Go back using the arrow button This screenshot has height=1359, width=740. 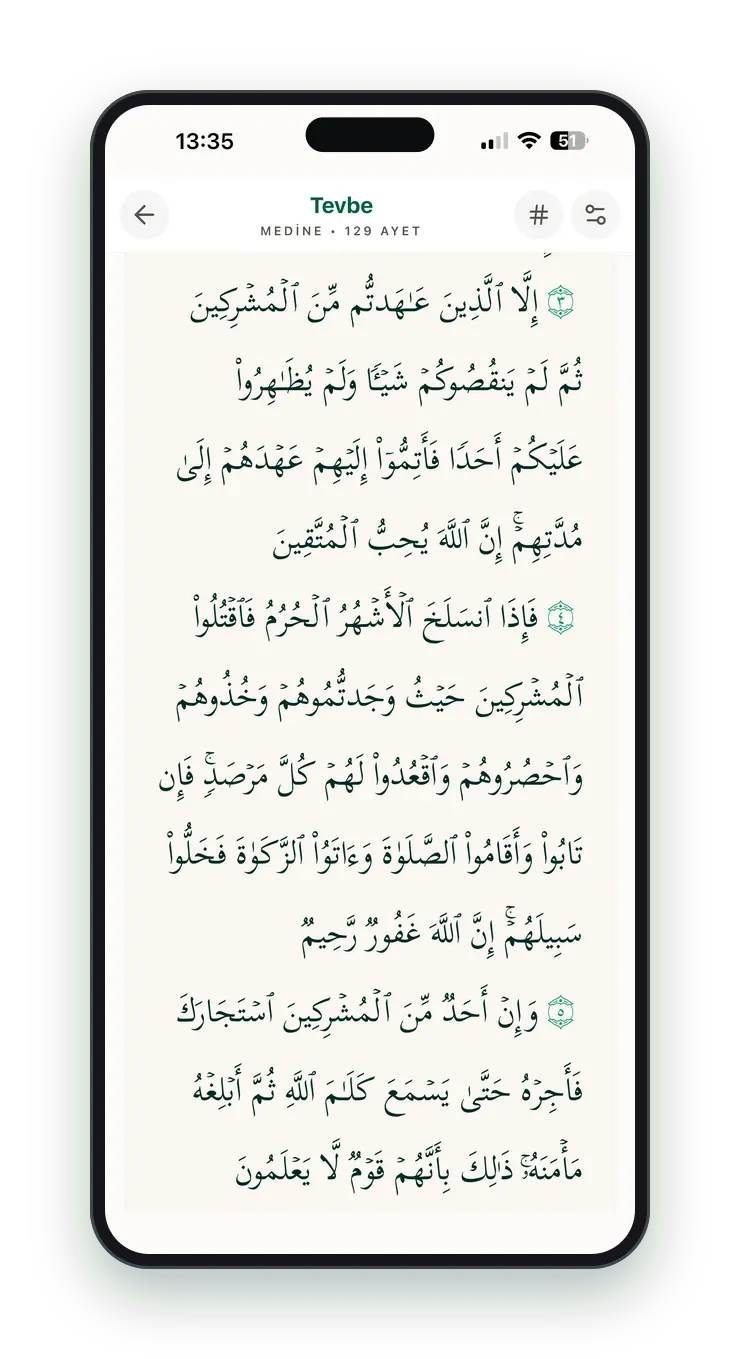145,215
